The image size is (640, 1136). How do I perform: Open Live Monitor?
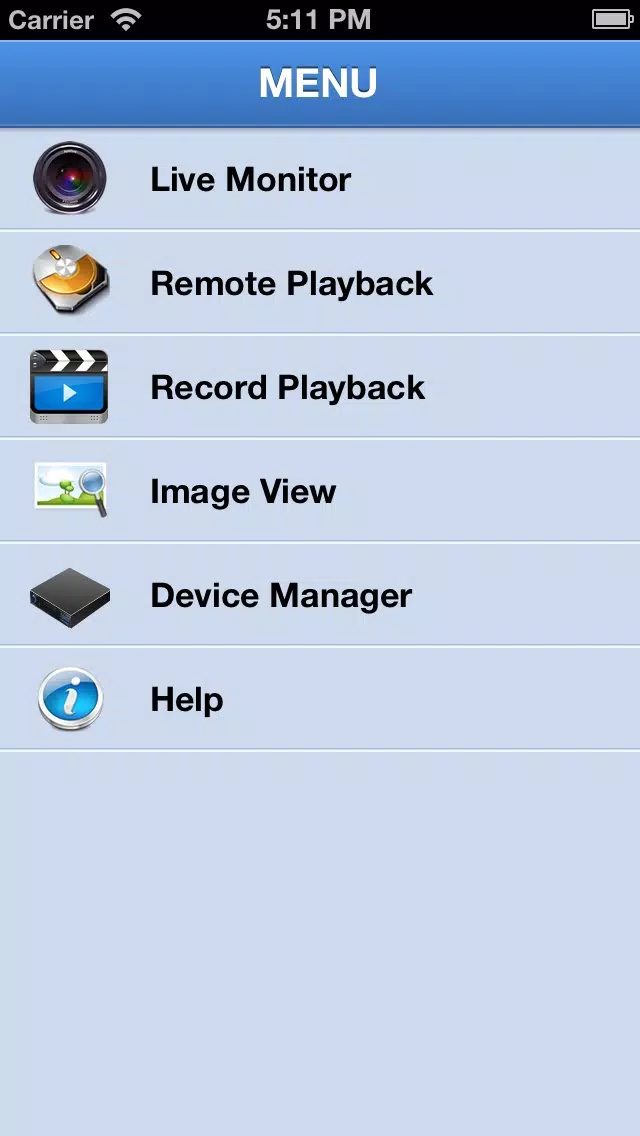320,179
